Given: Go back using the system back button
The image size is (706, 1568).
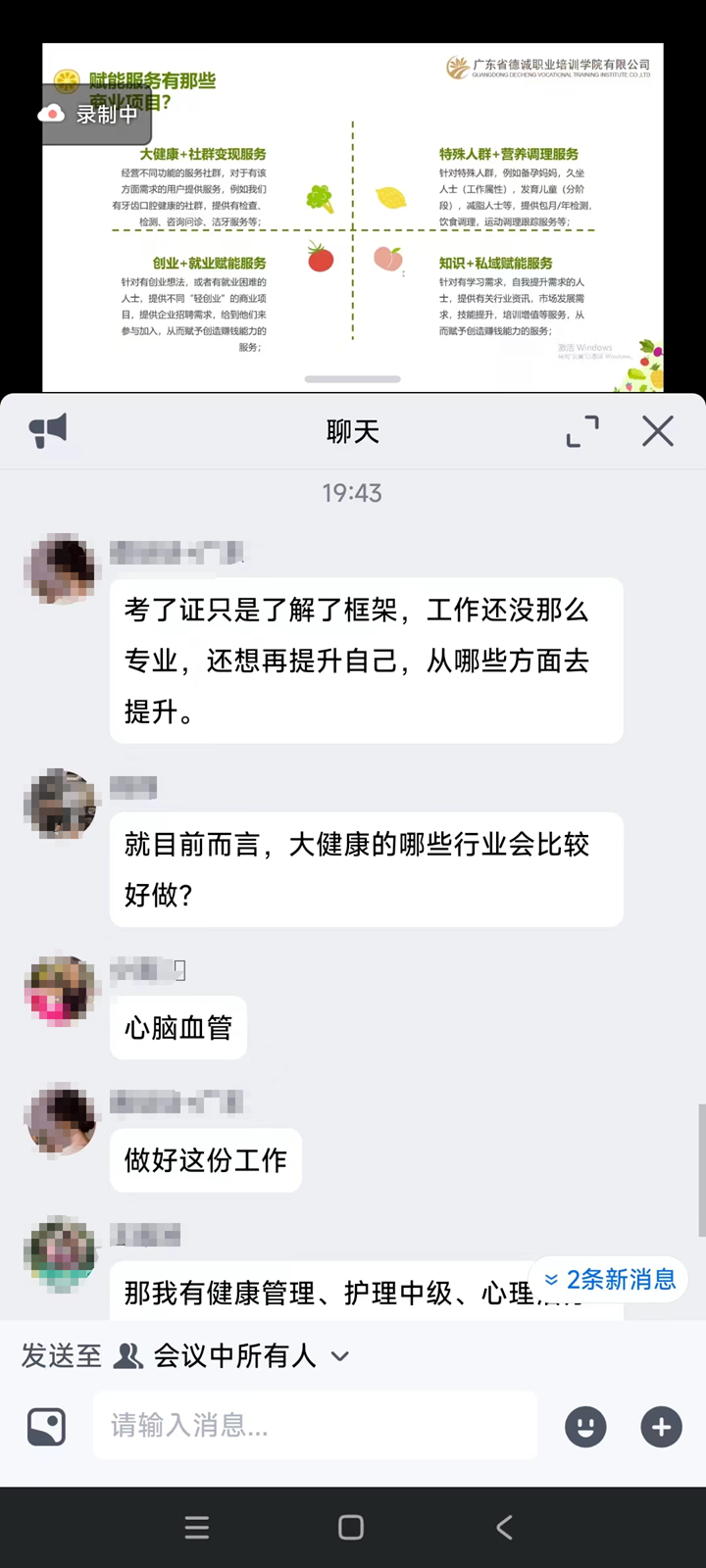Looking at the screenshot, I should coord(504,1527).
